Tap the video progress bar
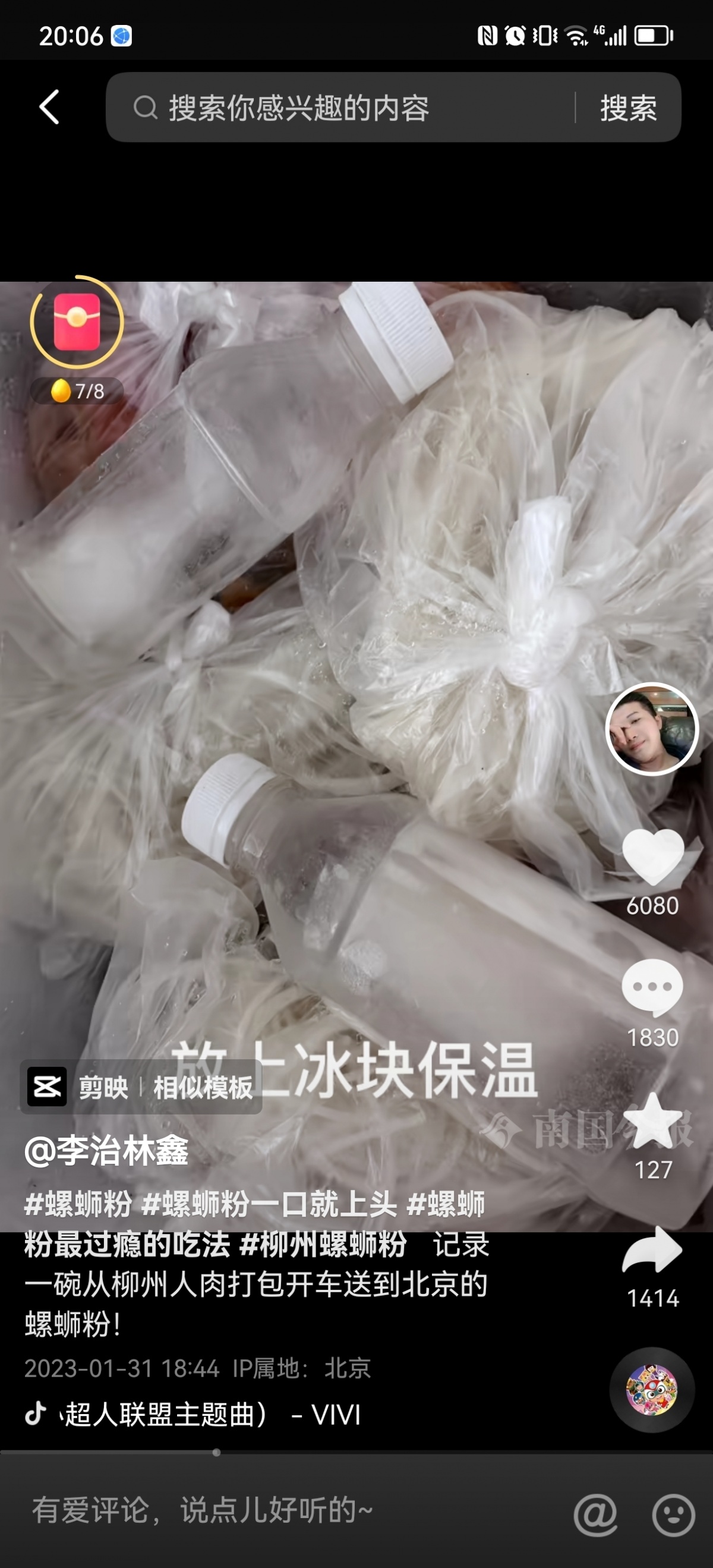 (356, 1452)
